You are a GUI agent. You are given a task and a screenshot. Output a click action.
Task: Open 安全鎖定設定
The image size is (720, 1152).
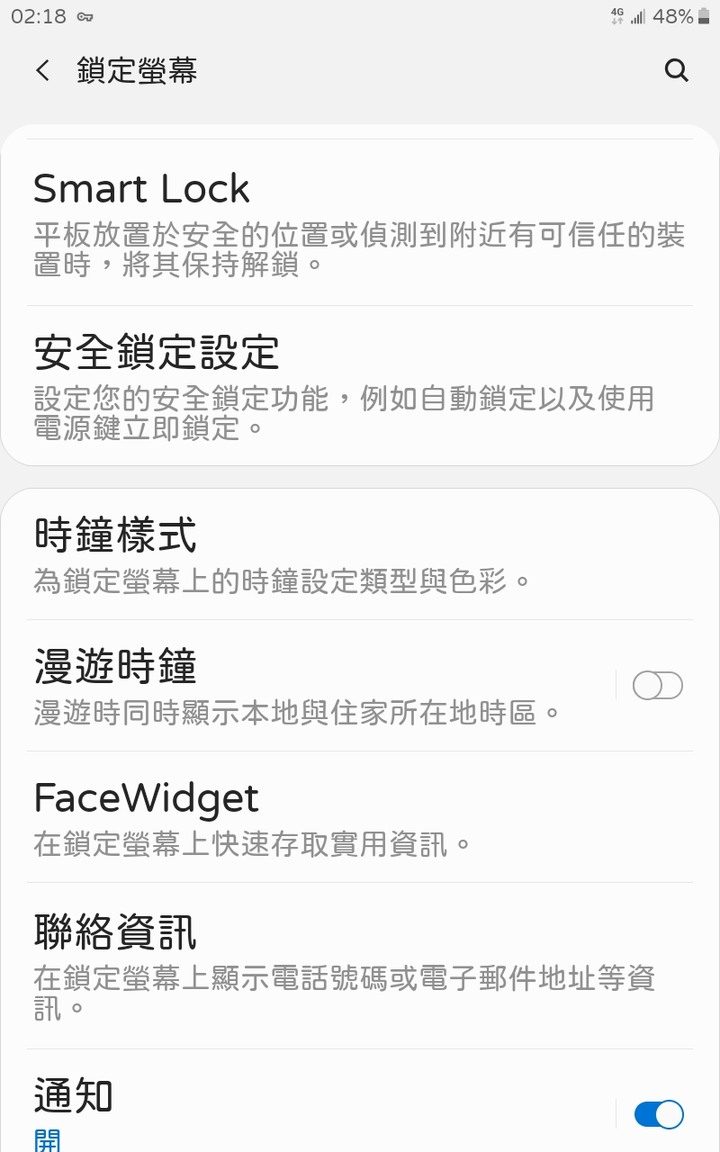click(360, 386)
